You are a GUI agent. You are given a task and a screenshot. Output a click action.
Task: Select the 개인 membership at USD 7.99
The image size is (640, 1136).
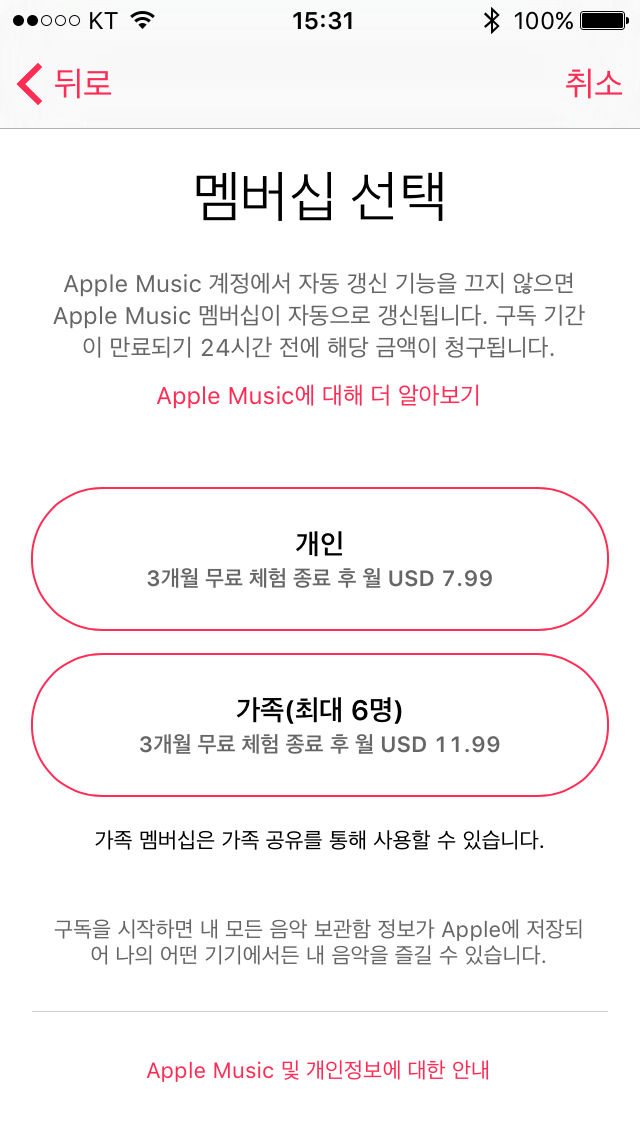[320, 559]
